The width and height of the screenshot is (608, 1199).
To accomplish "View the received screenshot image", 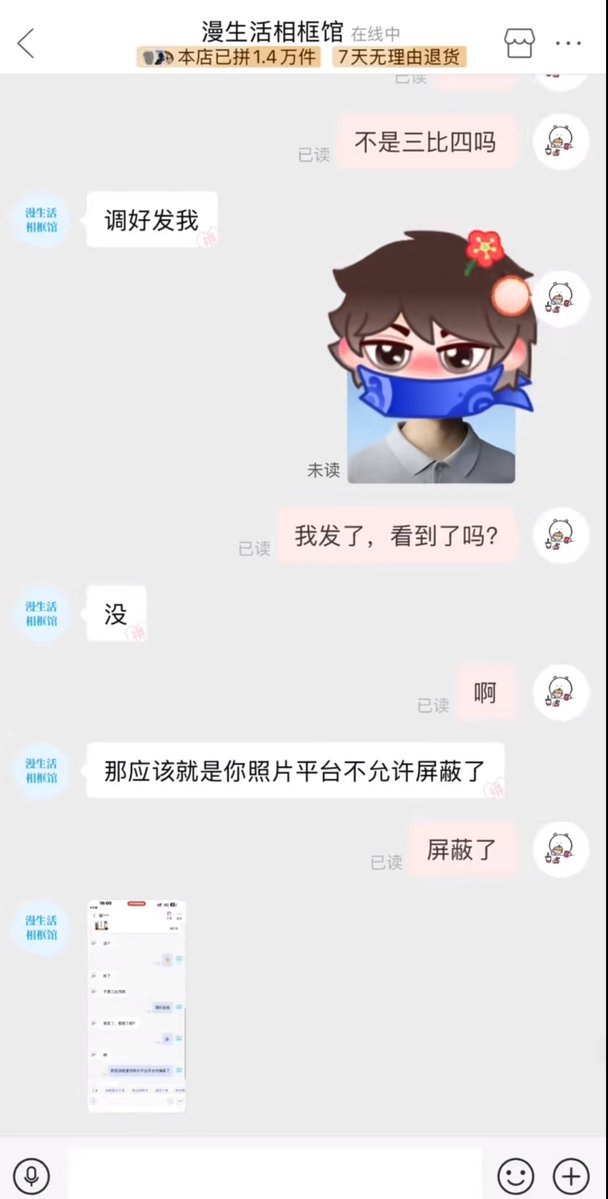I will 136,1005.
